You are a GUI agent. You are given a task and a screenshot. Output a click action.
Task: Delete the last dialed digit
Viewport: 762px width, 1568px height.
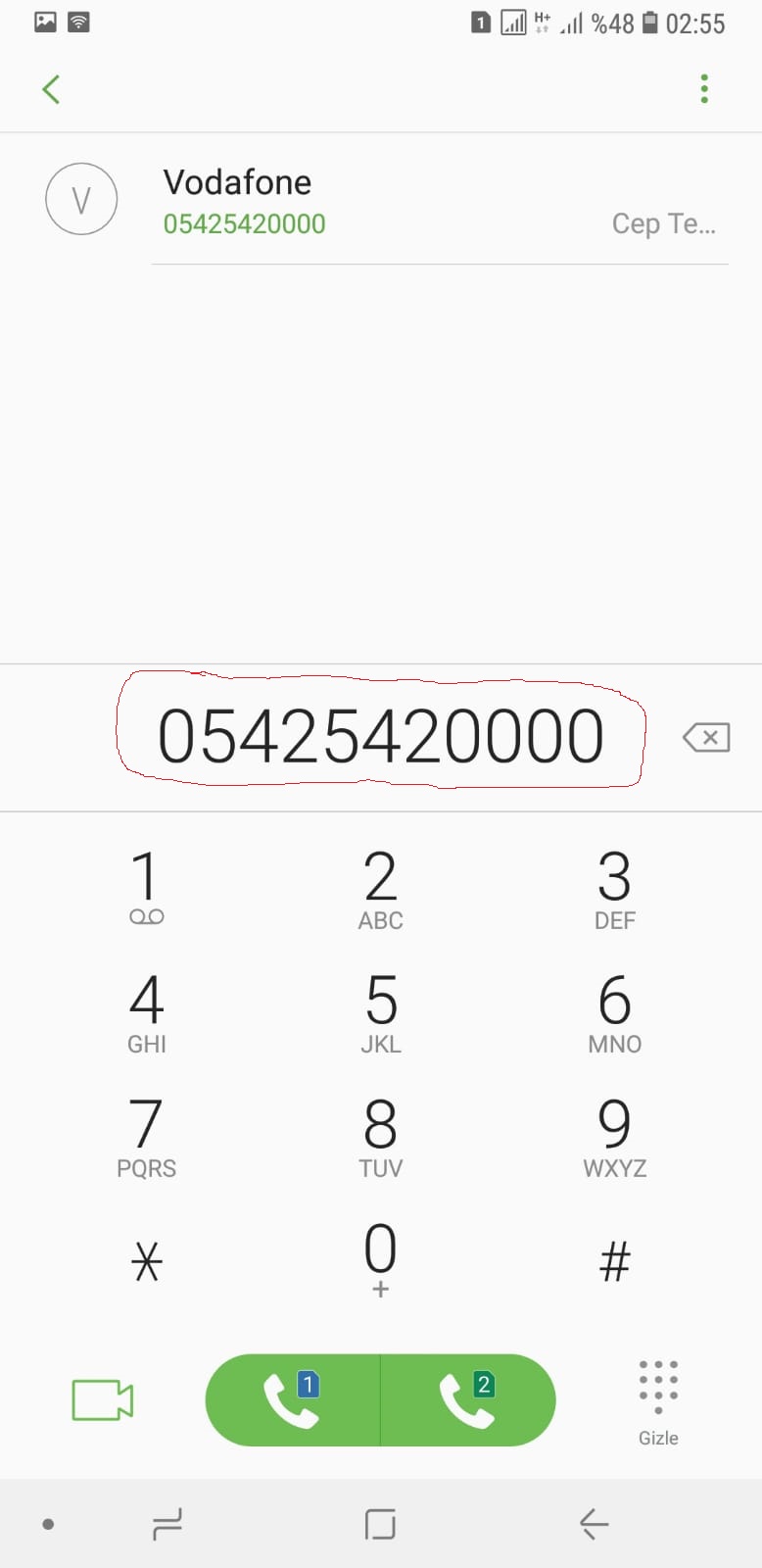(x=706, y=737)
